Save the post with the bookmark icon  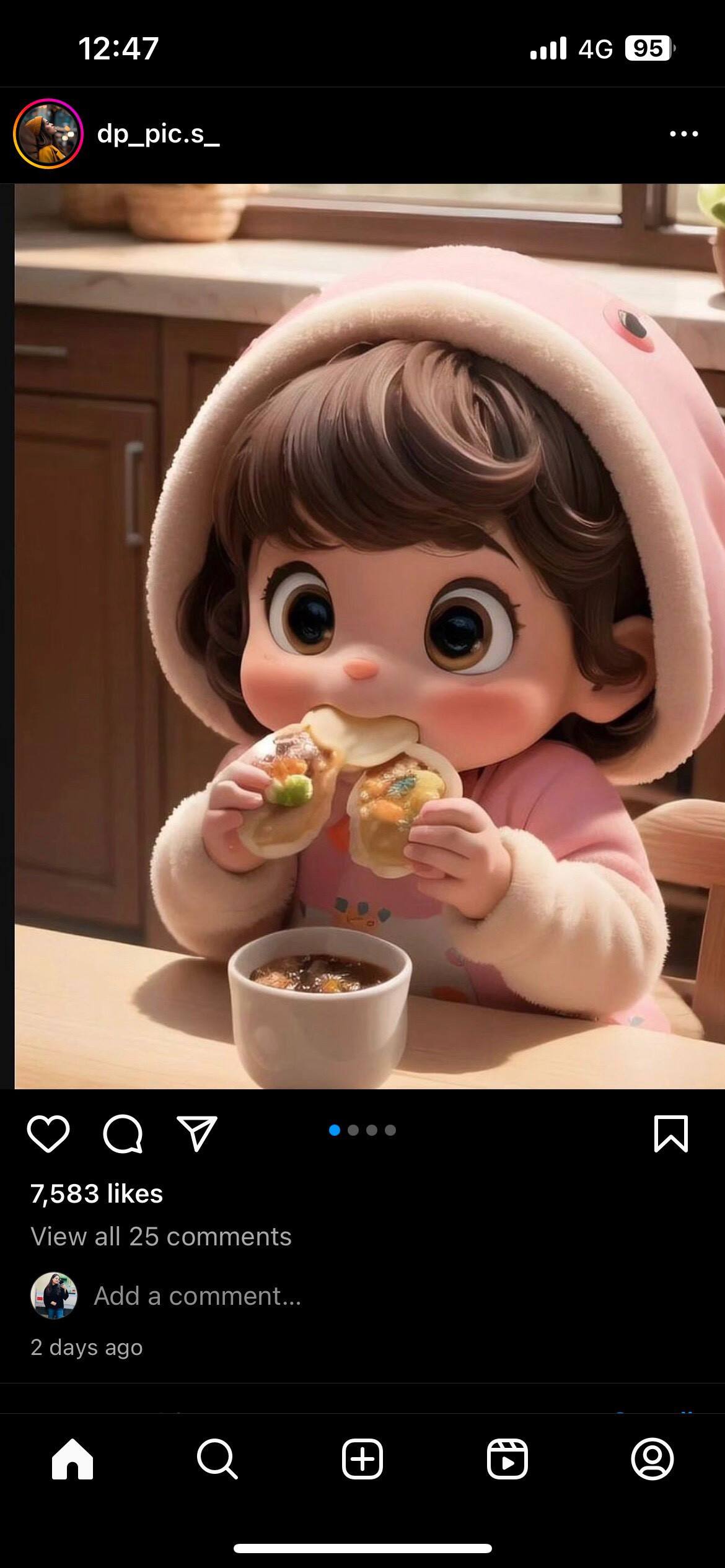click(671, 1134)
